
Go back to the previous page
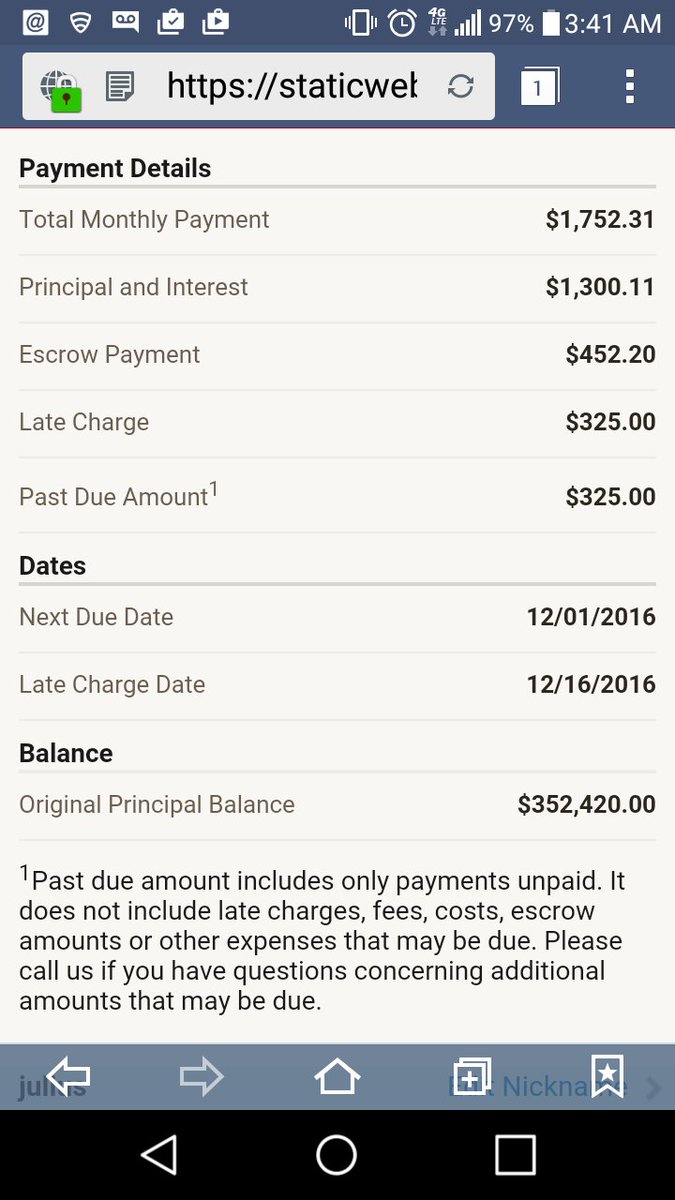(68, 1076)
